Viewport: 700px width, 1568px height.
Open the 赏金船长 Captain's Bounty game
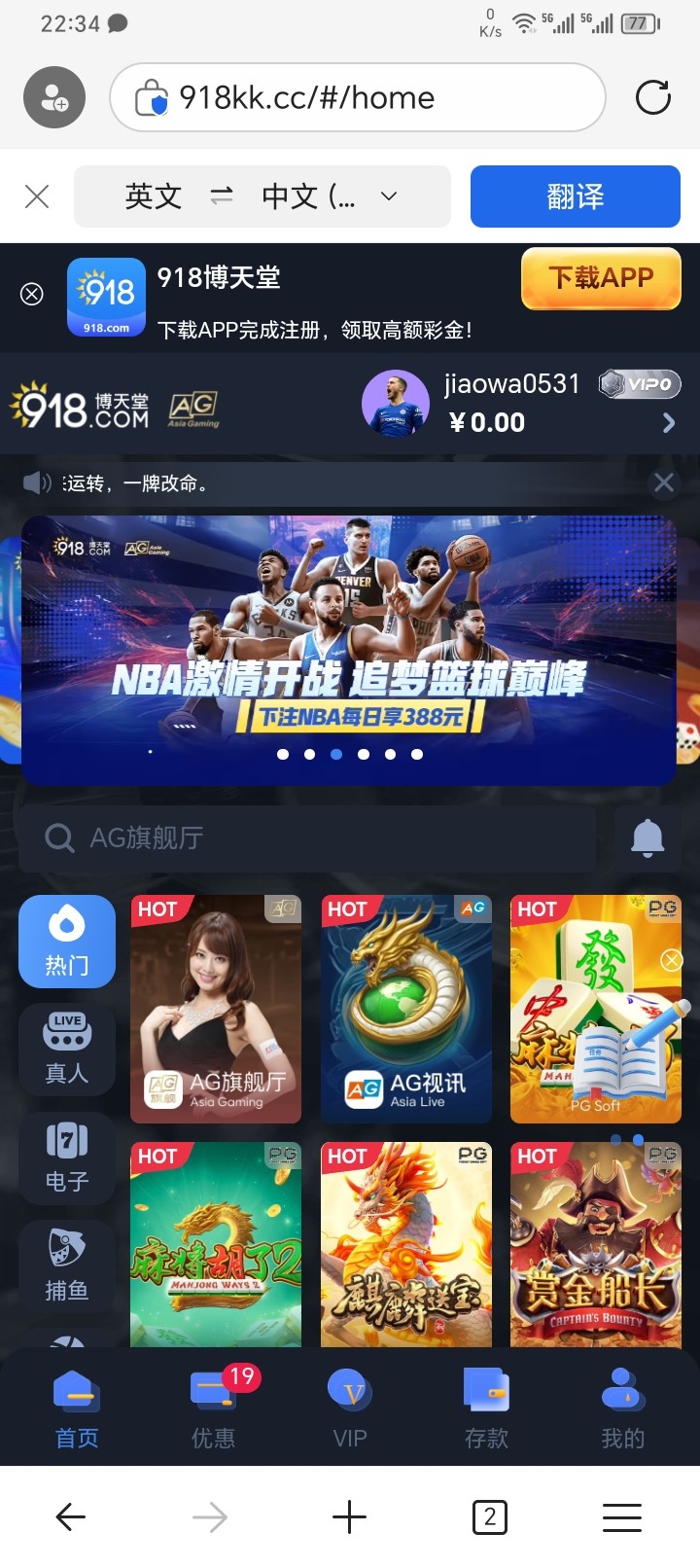(595, 1245)
